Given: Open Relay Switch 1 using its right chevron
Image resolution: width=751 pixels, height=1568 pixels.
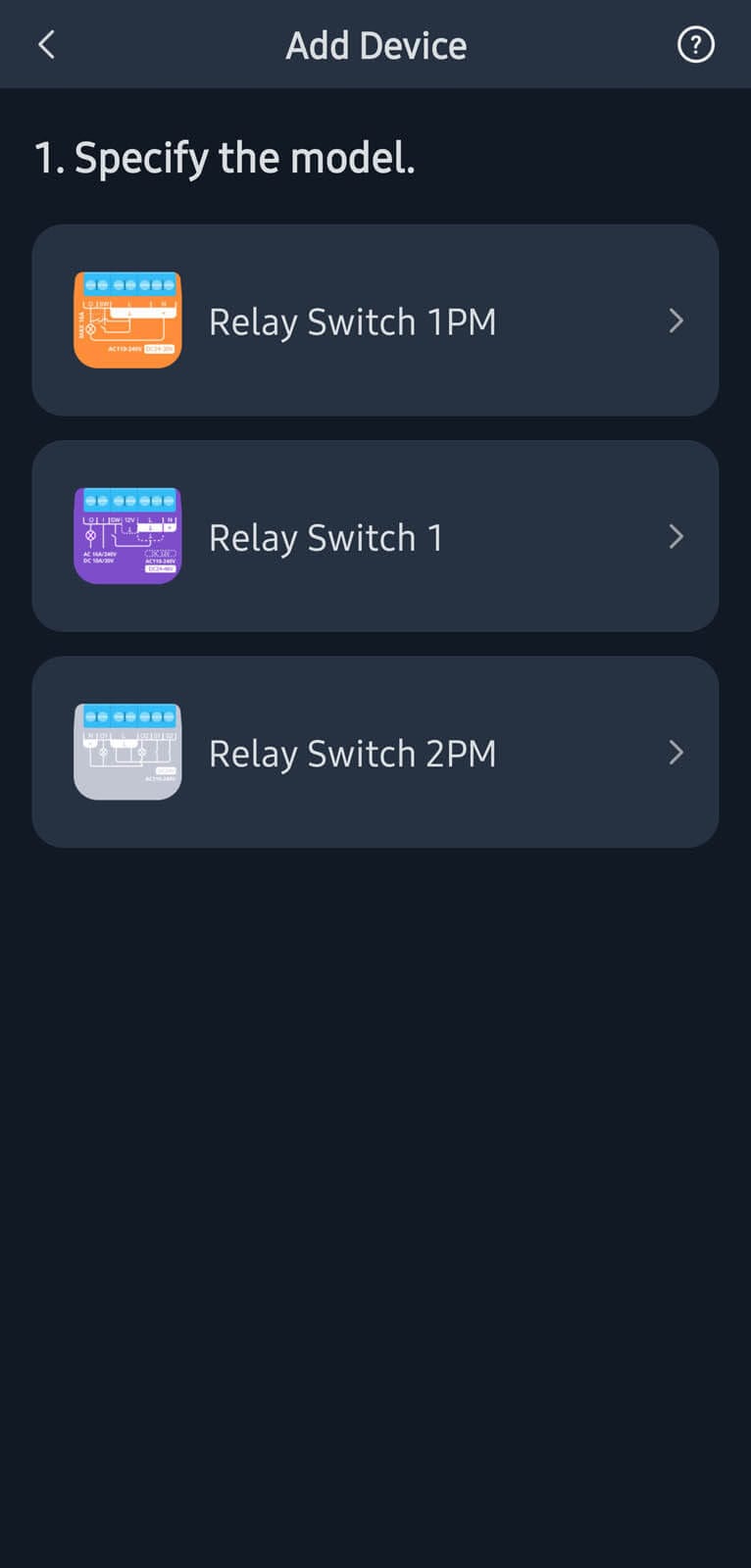Looking at the screenshot, I should [676, 536].
